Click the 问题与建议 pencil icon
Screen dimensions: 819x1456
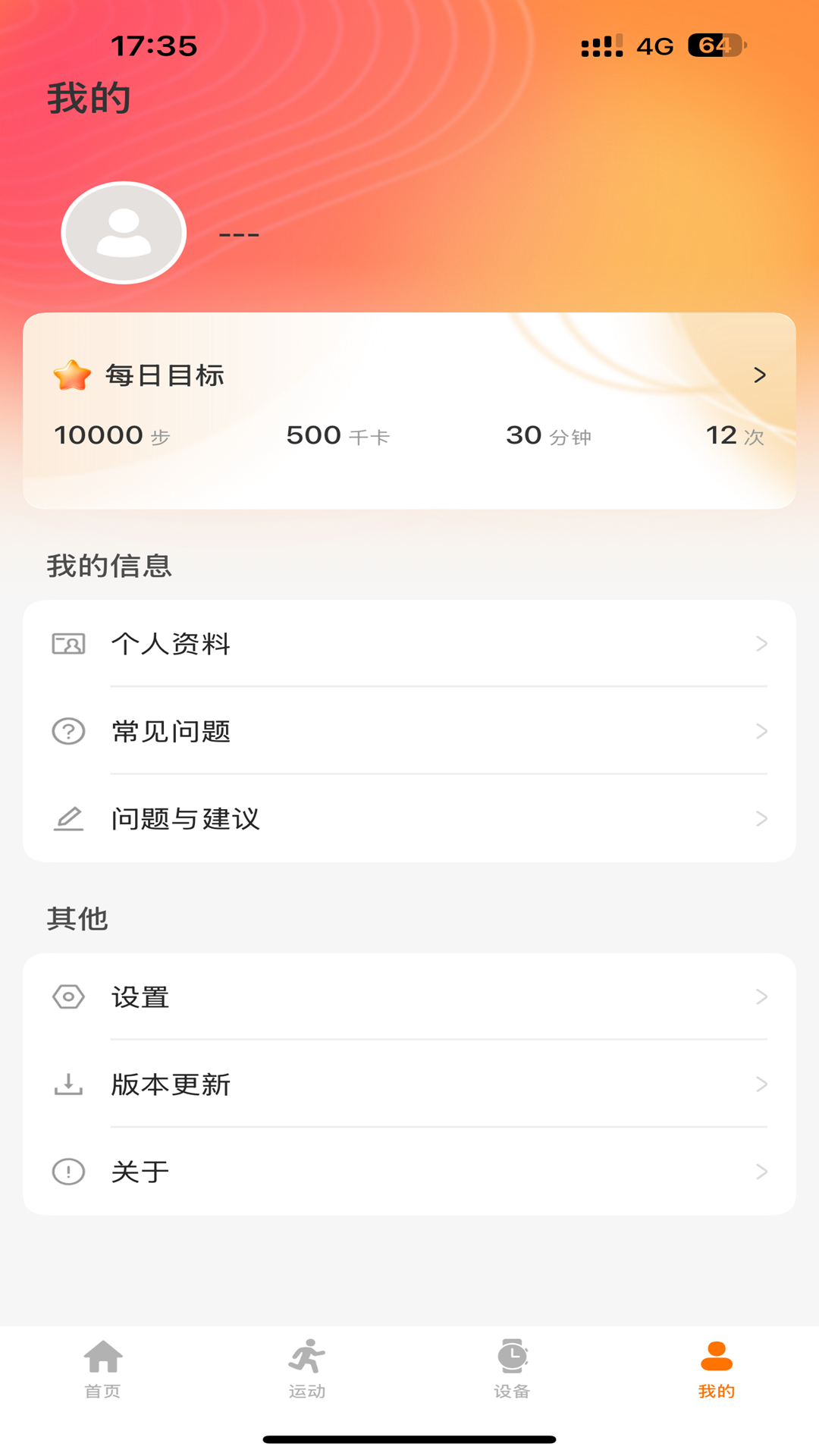tap(68, 818)
